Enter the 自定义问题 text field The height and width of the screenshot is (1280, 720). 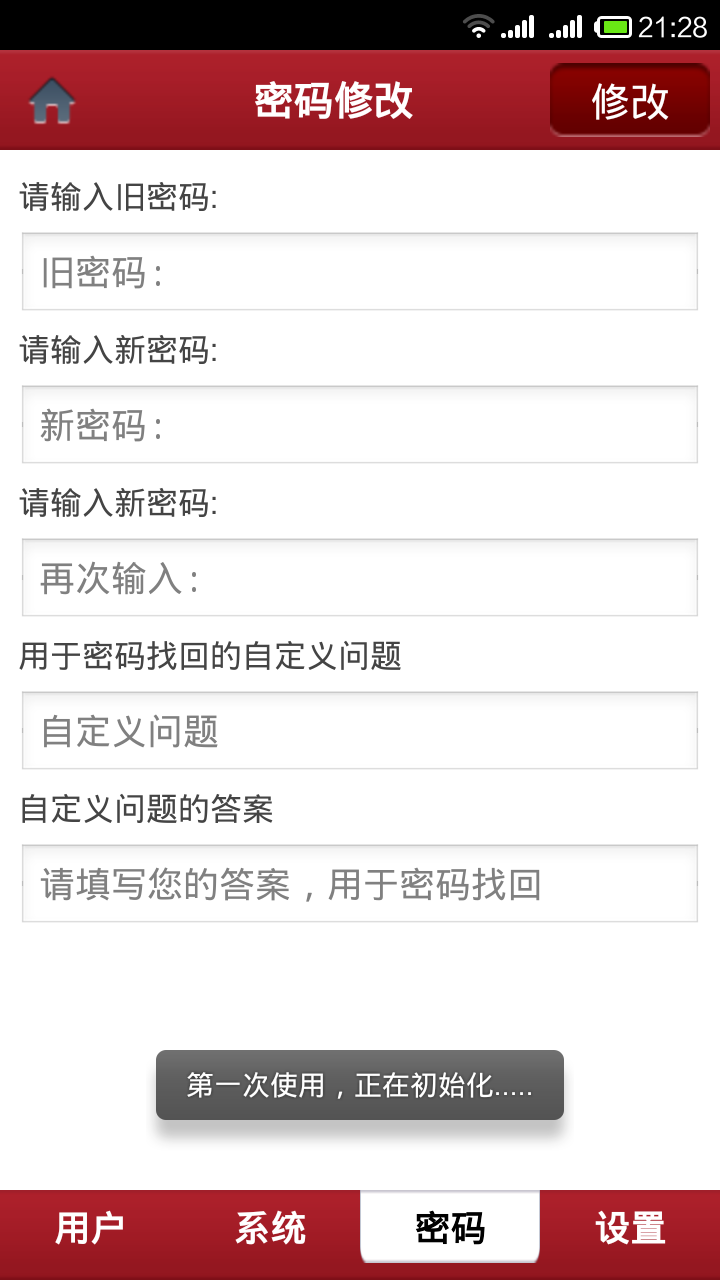pos(360,731)
